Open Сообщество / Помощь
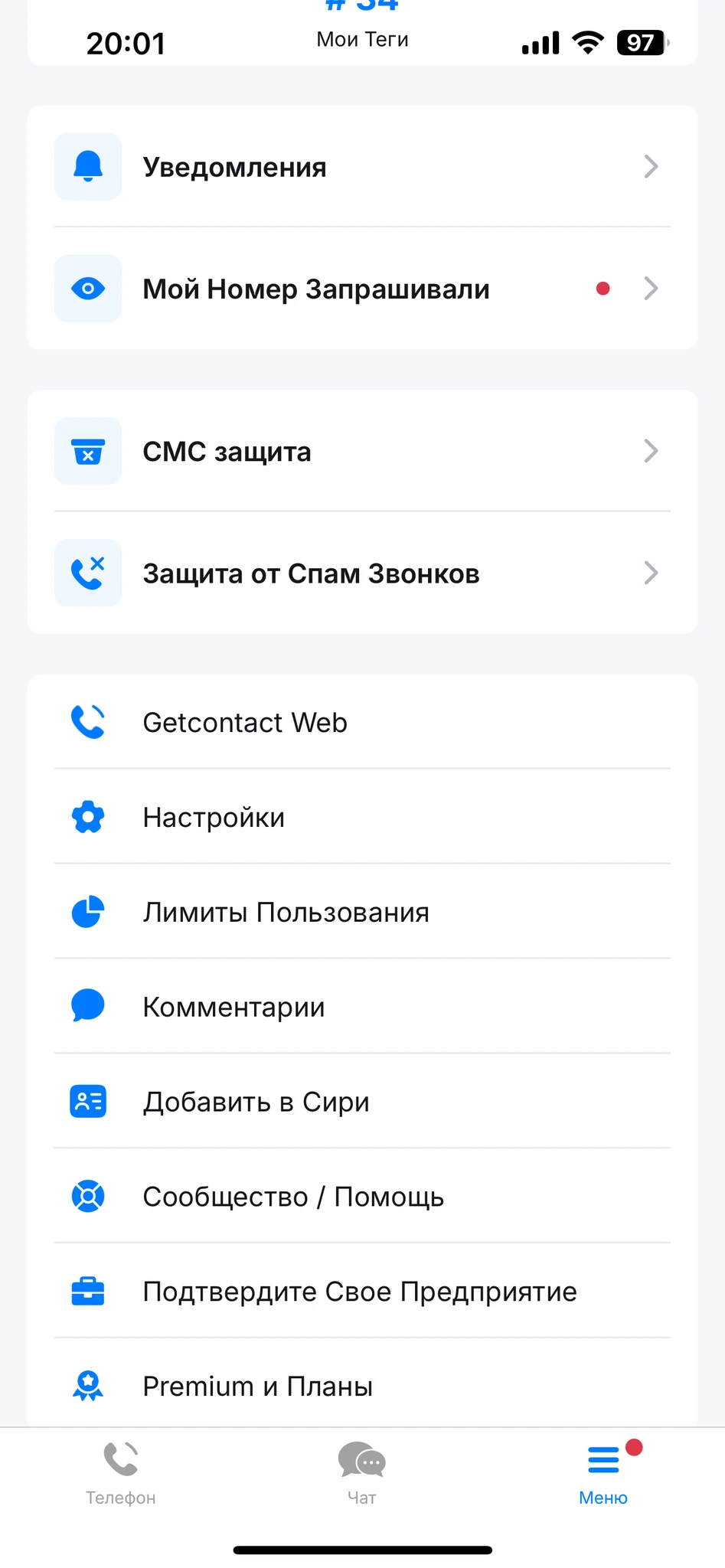Viewport: 725px width, 1568px height. [361, 1197]
